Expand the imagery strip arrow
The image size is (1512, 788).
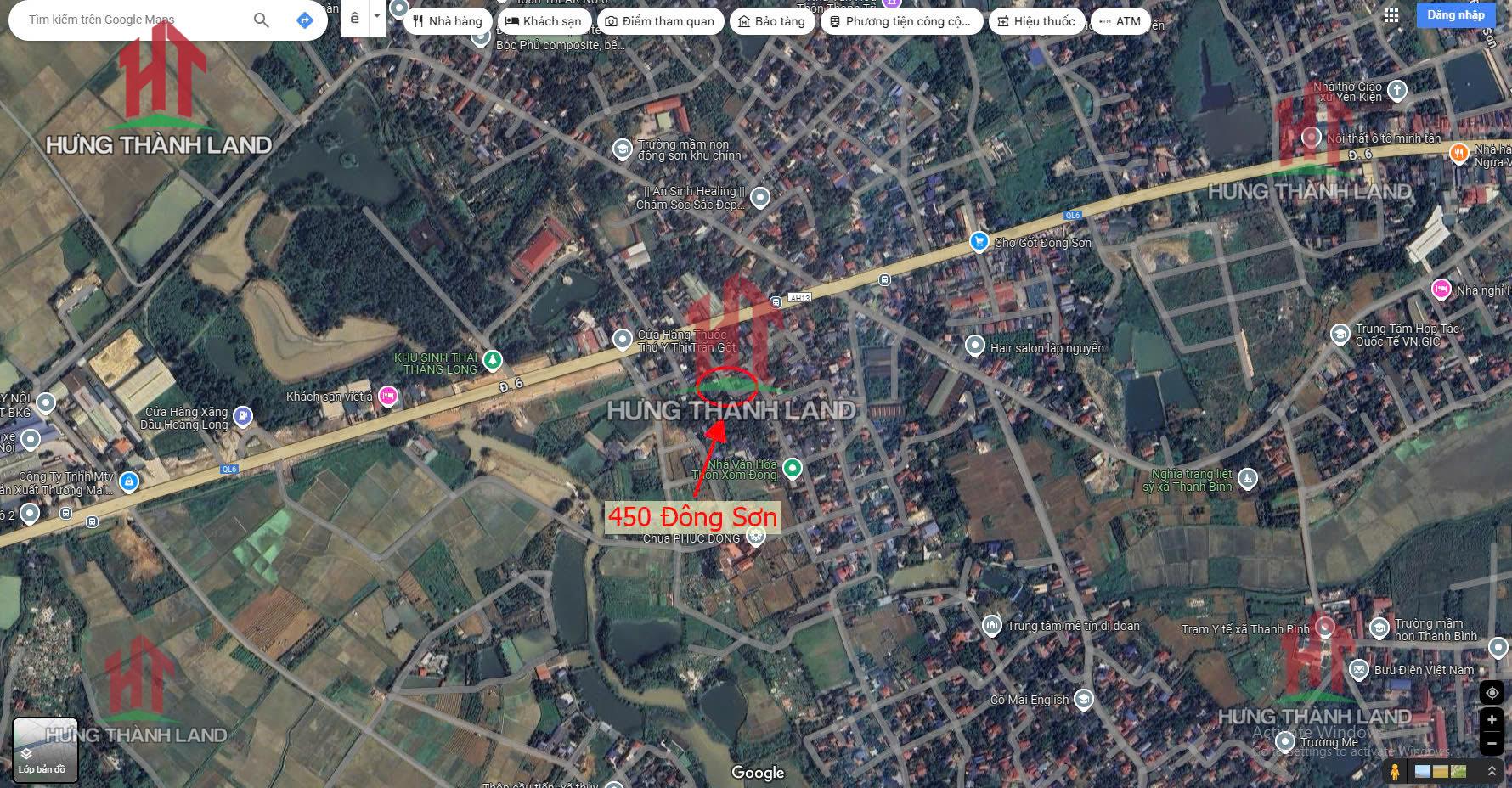coord(1492,771)
